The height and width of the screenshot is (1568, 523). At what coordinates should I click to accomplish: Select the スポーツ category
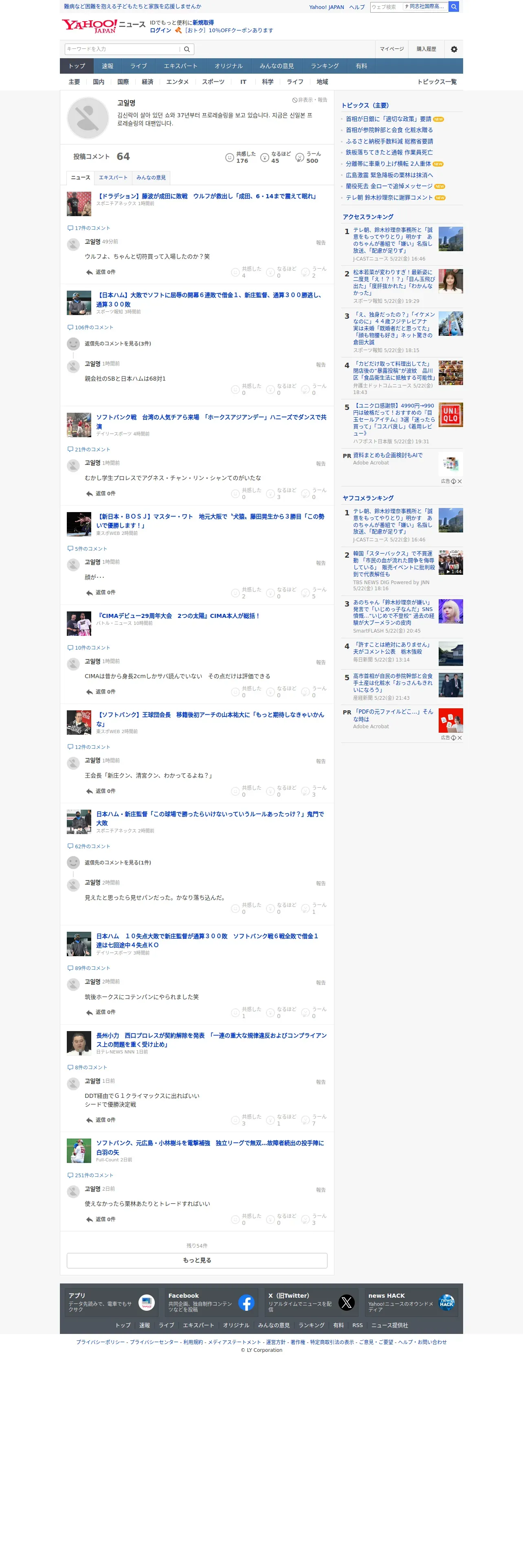213,82
